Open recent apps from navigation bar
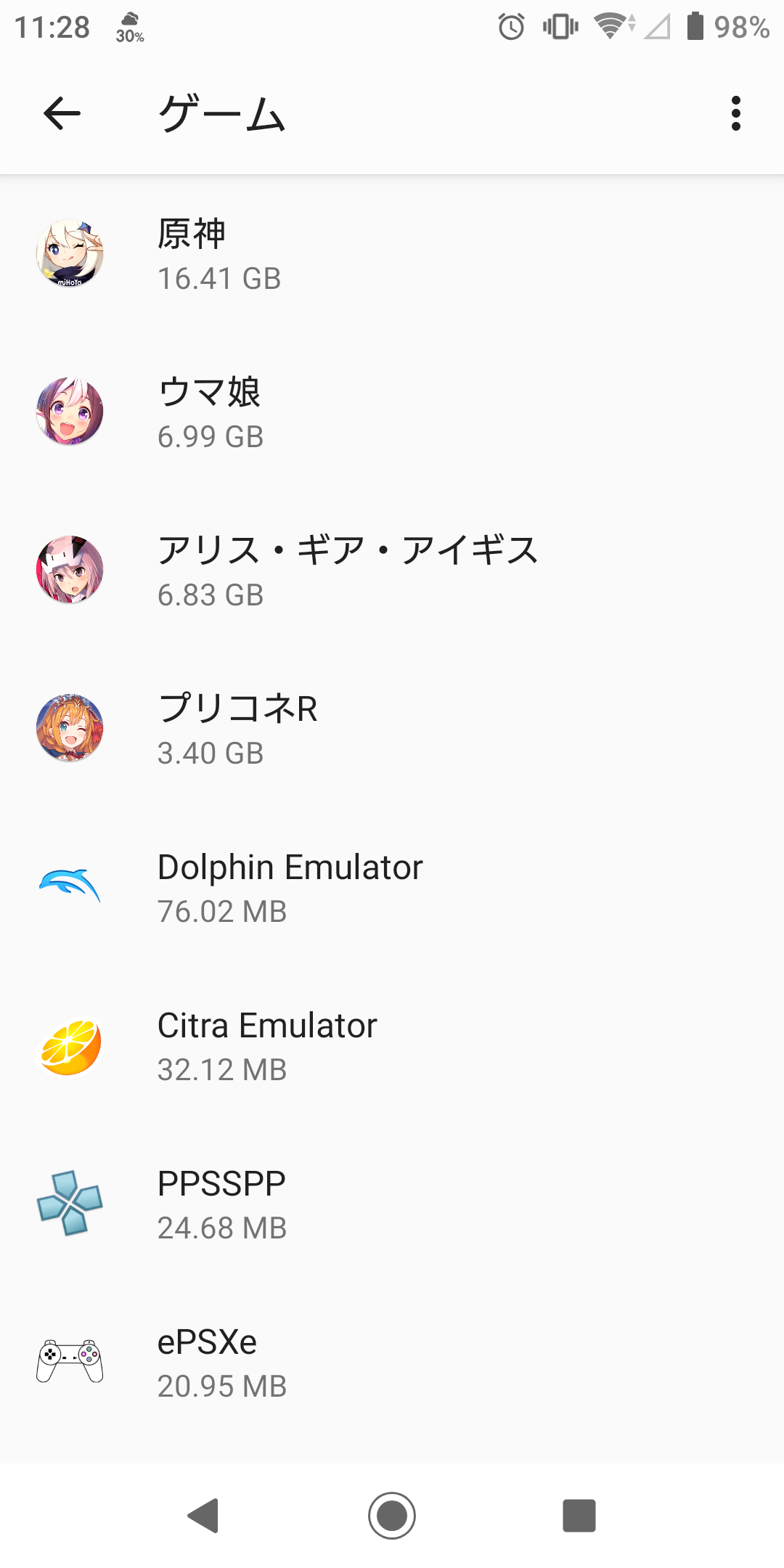 click(579, 1516)
